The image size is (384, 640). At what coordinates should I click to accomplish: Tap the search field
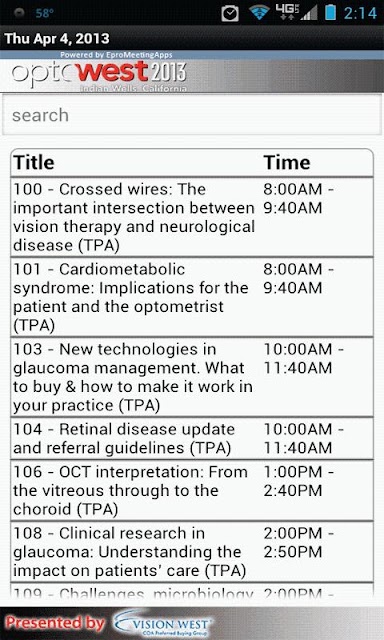[192, 115]
